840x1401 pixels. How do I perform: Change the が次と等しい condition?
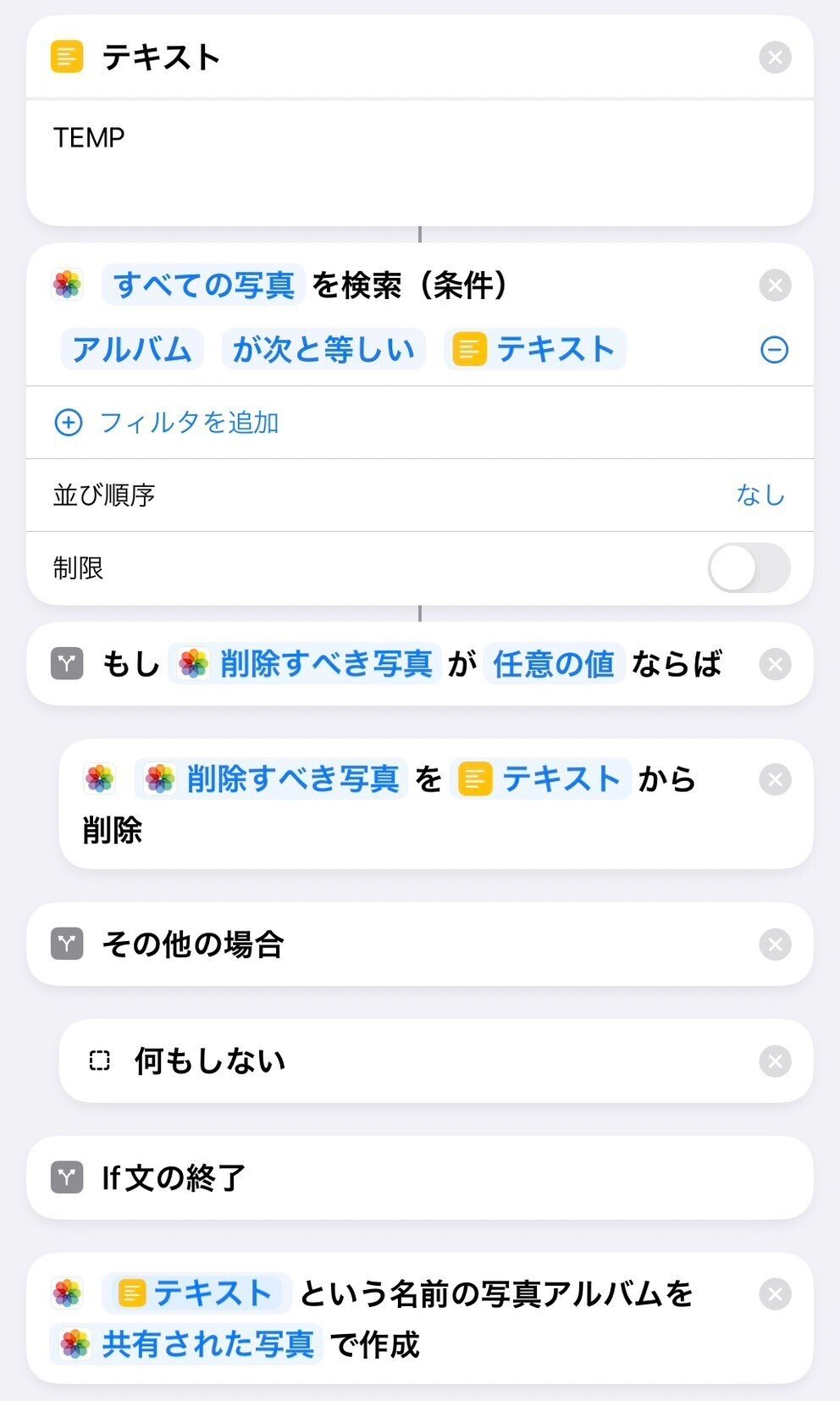click(x=323, y=350)
